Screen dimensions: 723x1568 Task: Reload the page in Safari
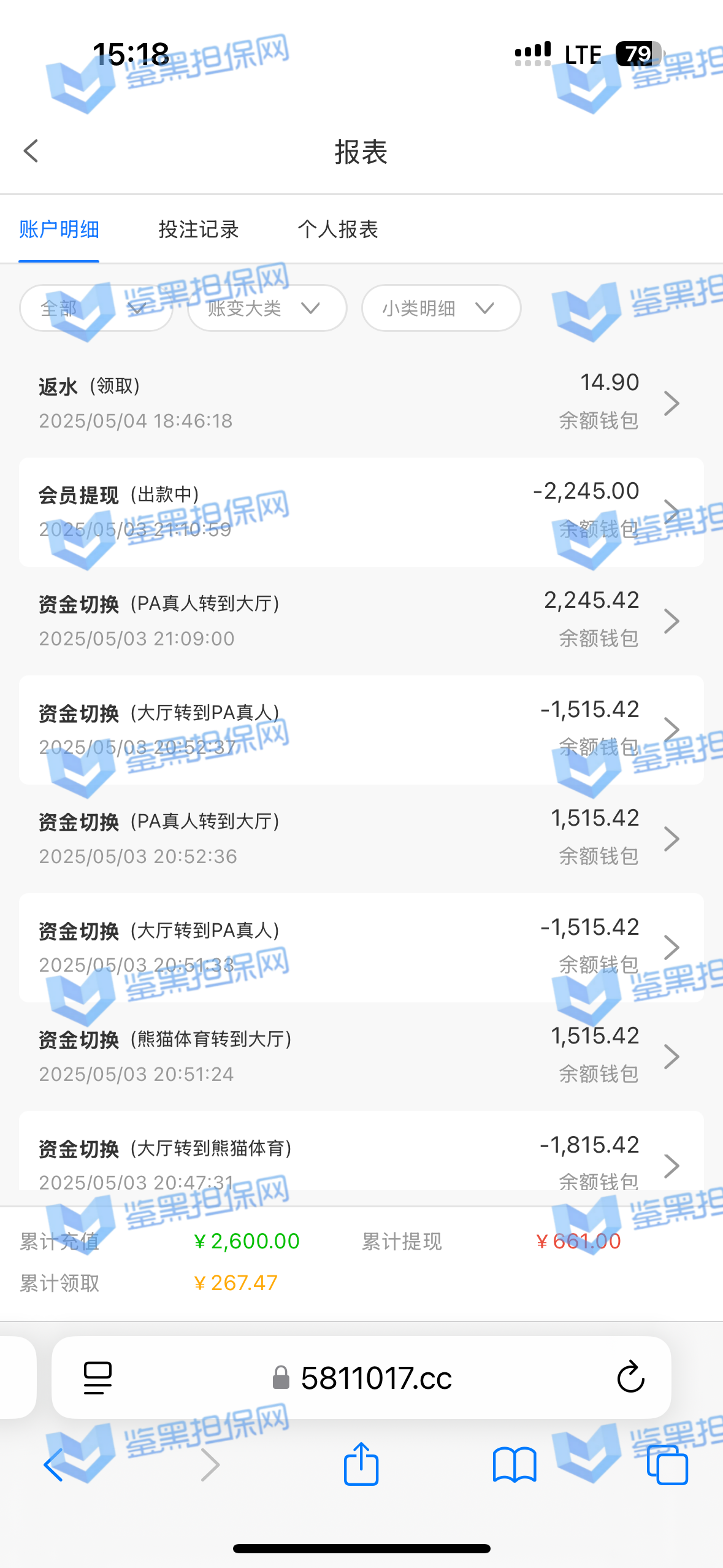(630, 1378)
